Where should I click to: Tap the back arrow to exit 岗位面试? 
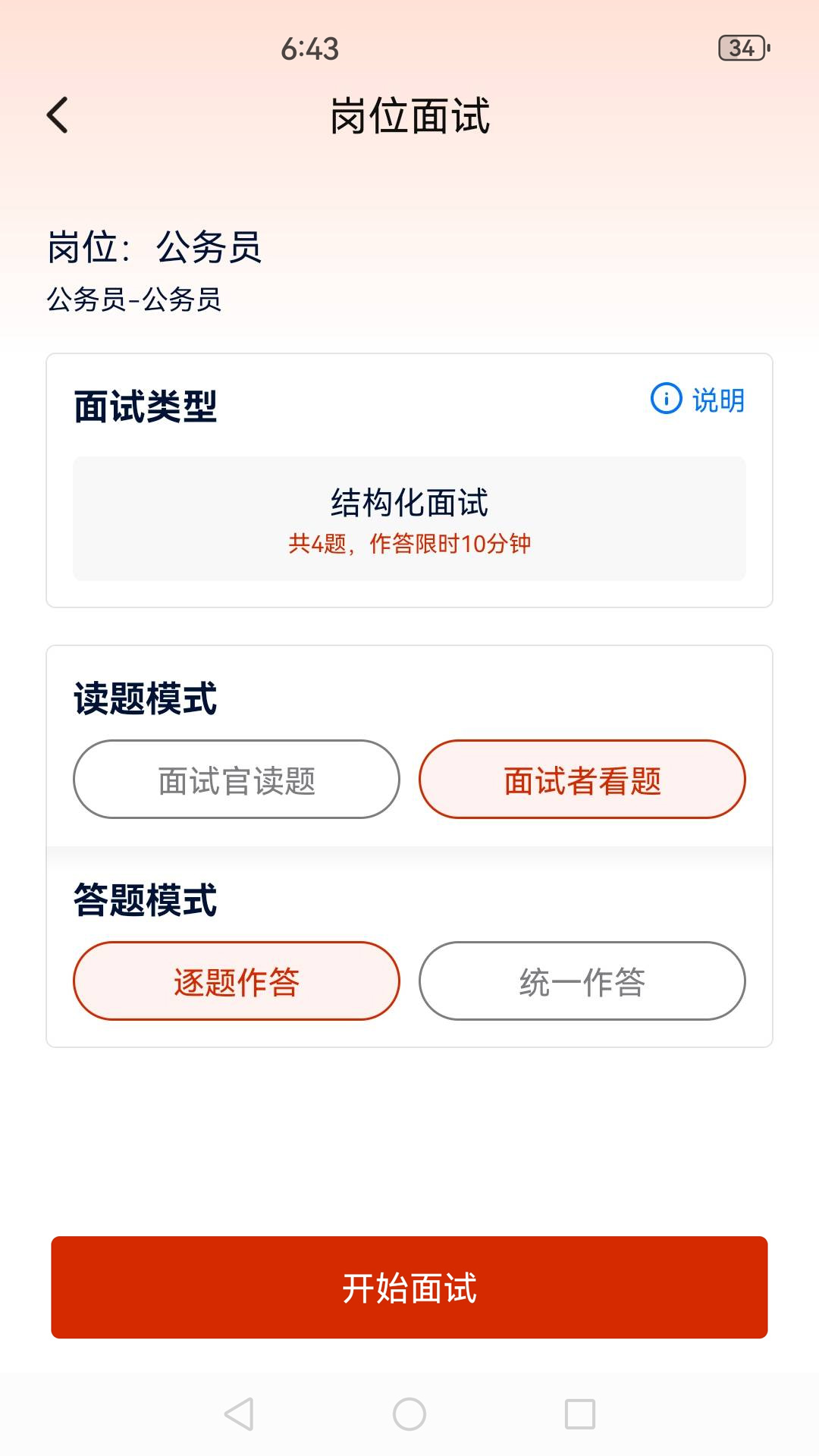tap(57, 115)
